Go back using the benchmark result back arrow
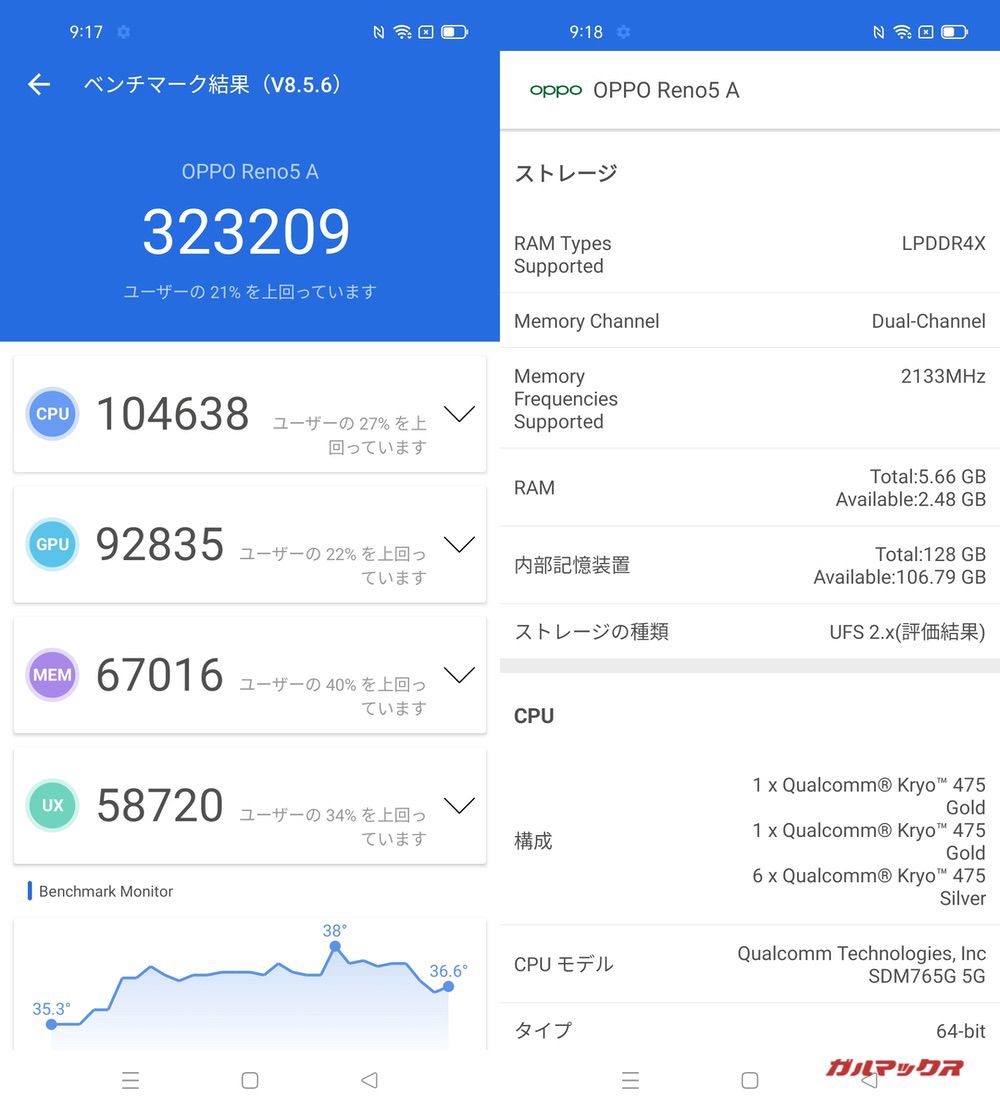 click(x=38, y=85)
